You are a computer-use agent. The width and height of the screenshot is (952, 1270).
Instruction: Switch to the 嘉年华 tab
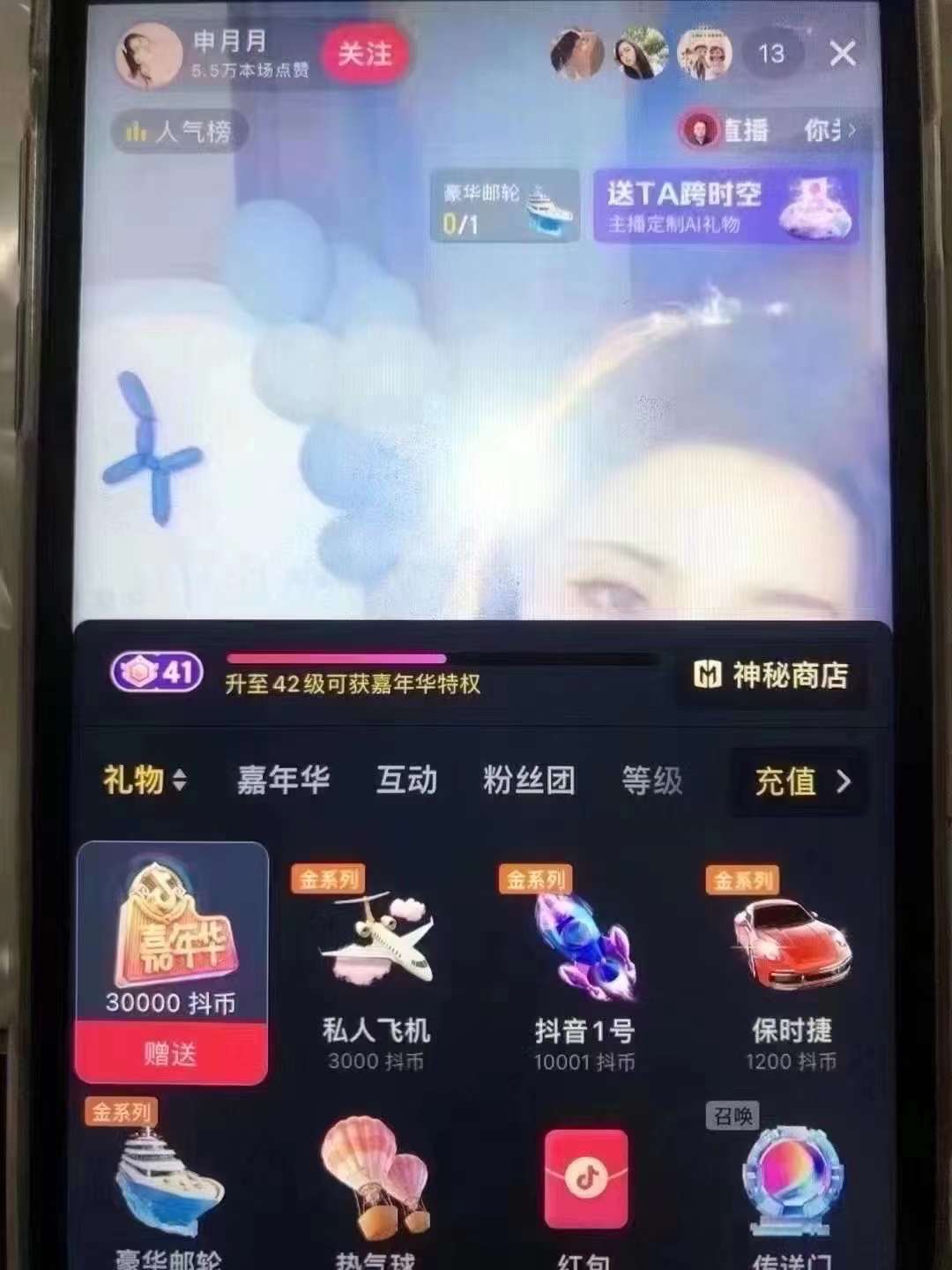283,780
